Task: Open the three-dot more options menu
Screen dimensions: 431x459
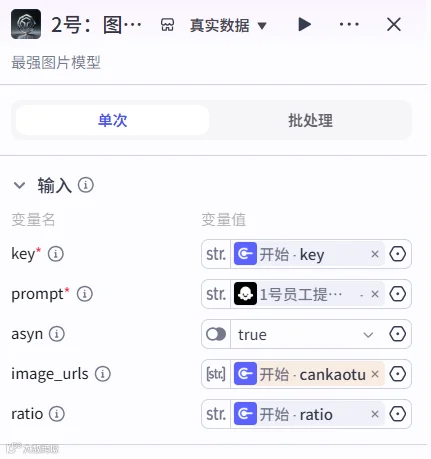Action: [x=349, y=24]
